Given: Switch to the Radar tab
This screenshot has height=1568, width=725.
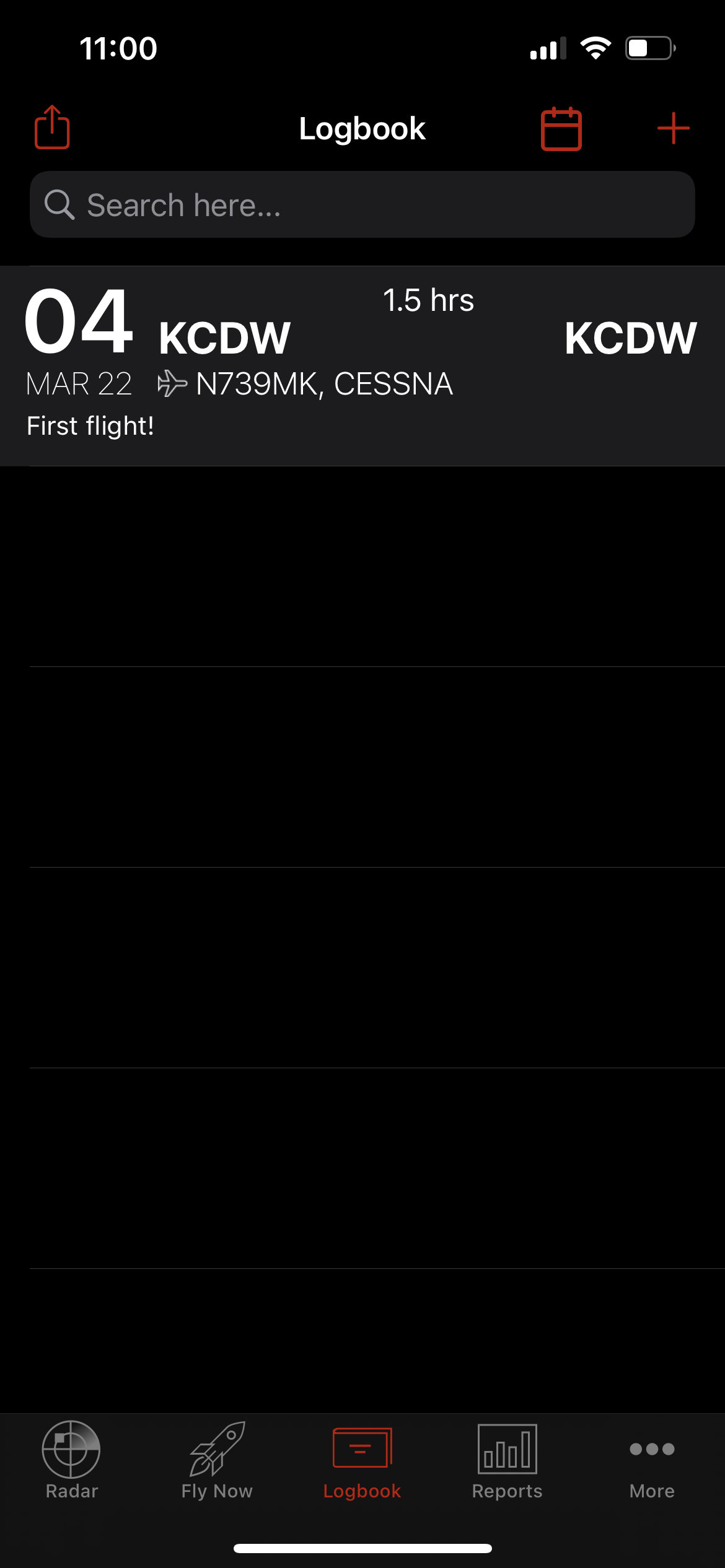Looking at the screenshot, I should pyautogui.click(x=72, y=1460).
